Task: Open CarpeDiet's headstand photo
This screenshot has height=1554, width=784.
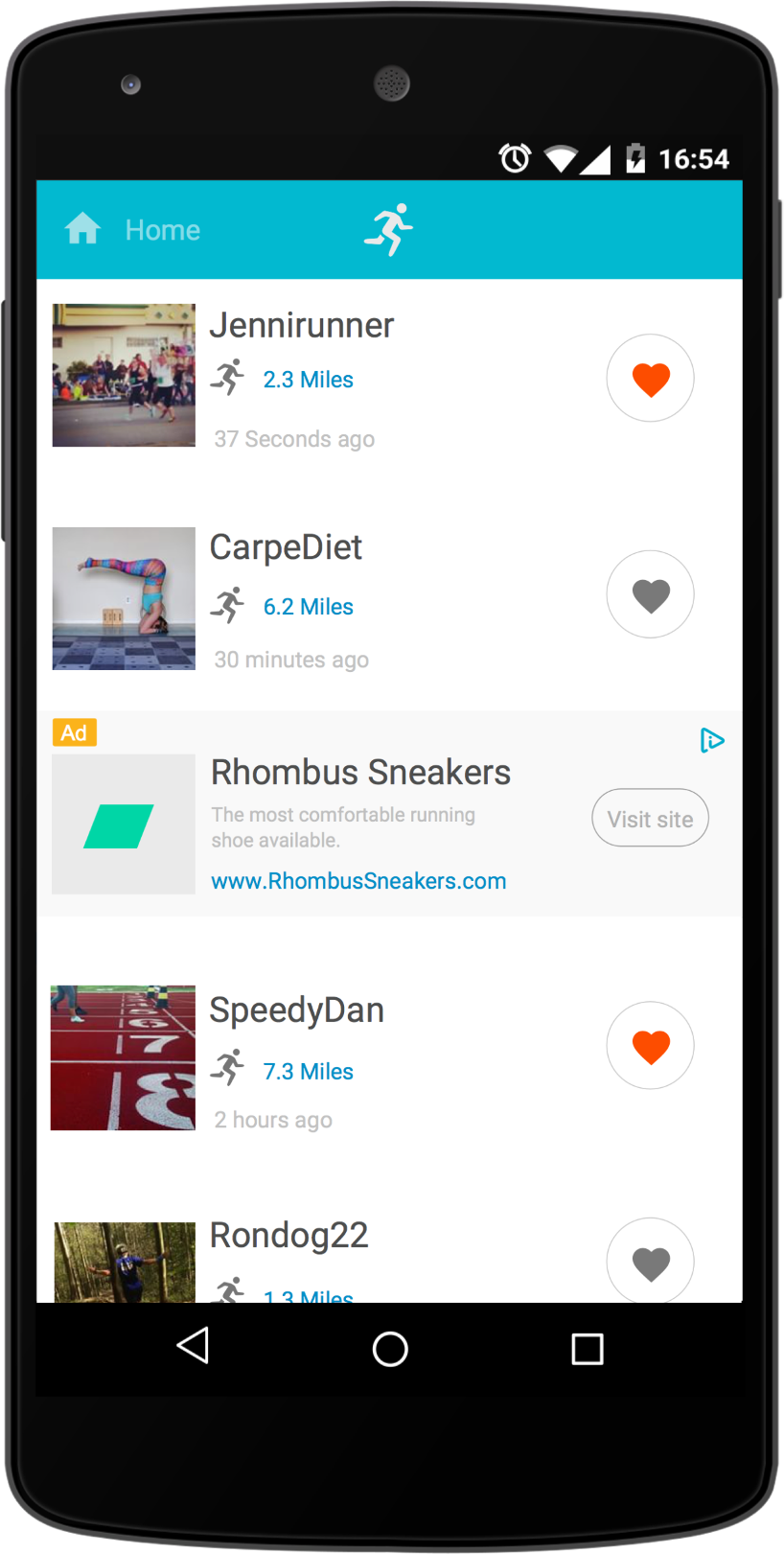Action: pyautogui.click(x=124, y=598)
